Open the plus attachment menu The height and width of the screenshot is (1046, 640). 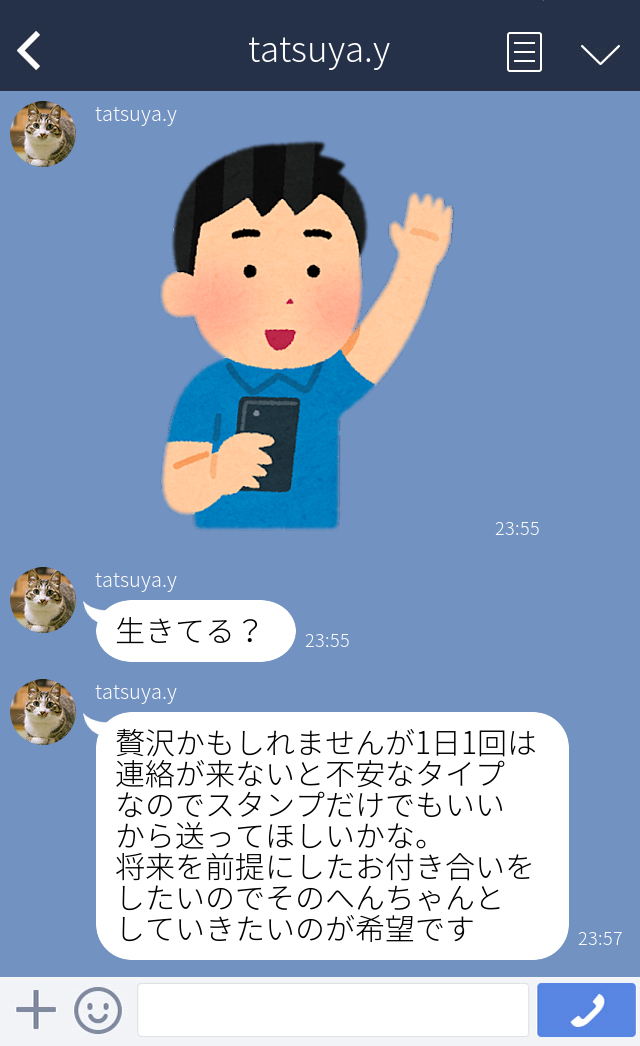pyautogui.click(x=36, y=1010)
